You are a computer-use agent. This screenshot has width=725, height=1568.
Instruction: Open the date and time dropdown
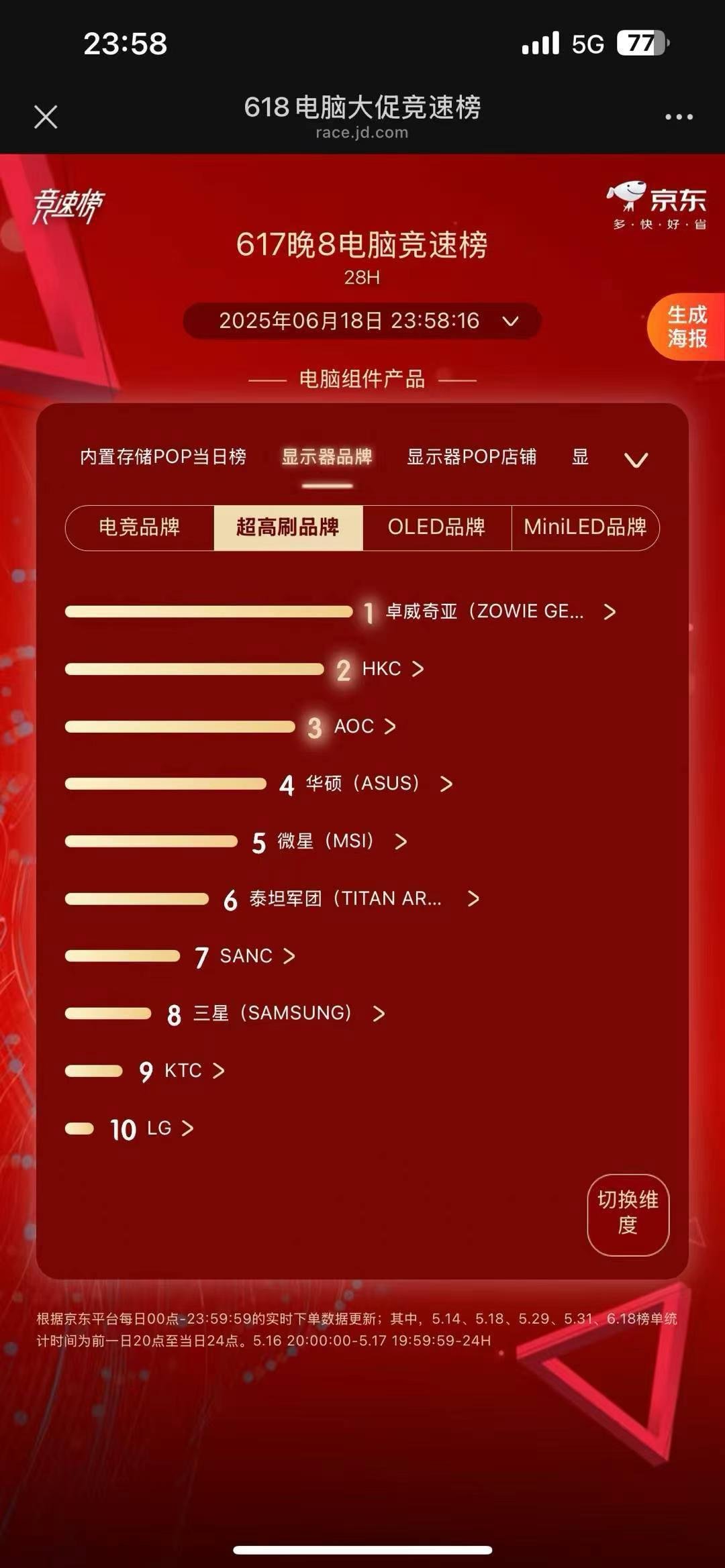(362, 321)
